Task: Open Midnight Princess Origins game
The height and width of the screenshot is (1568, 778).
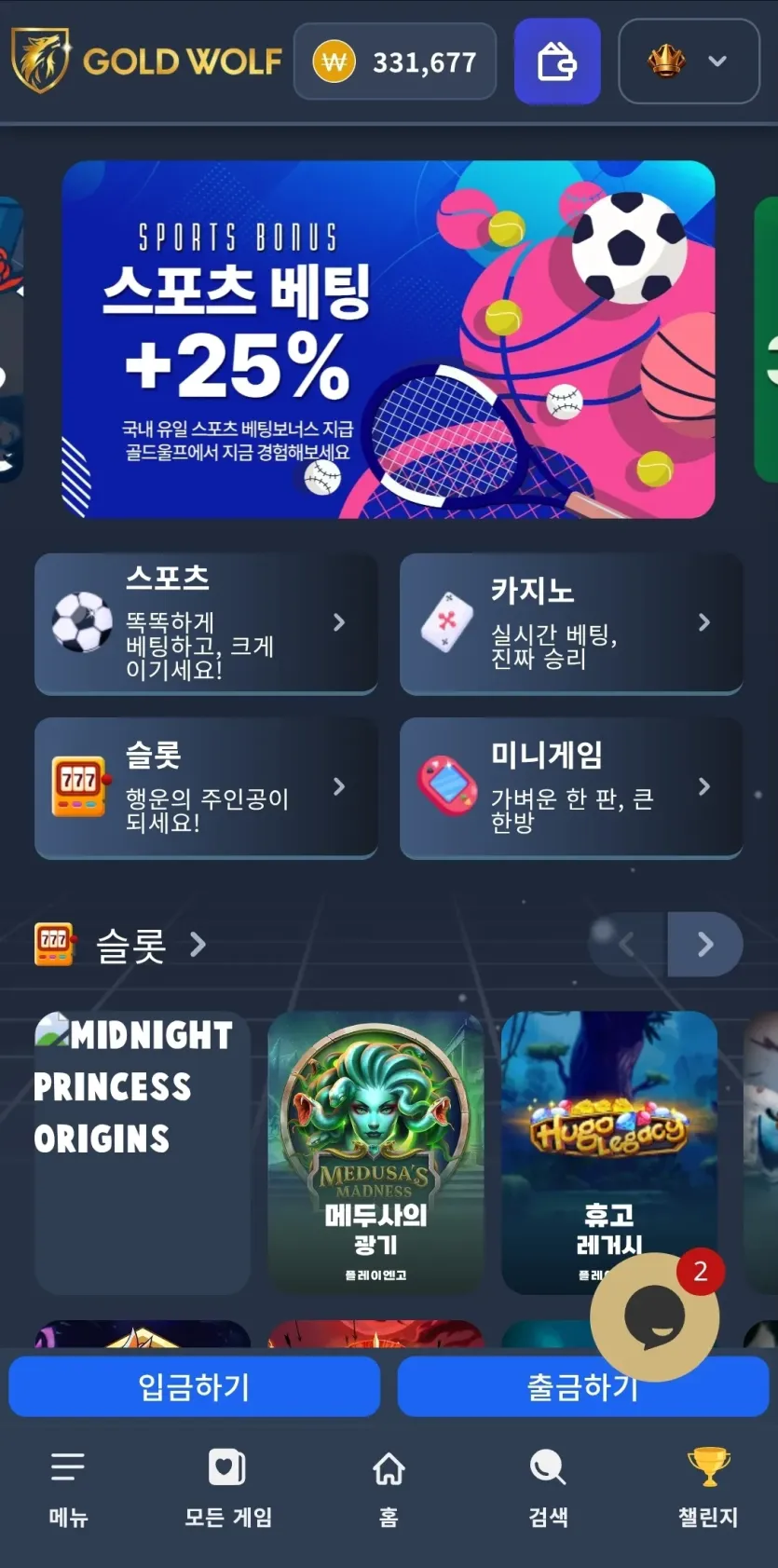Action: click(x=143, y=1152)
